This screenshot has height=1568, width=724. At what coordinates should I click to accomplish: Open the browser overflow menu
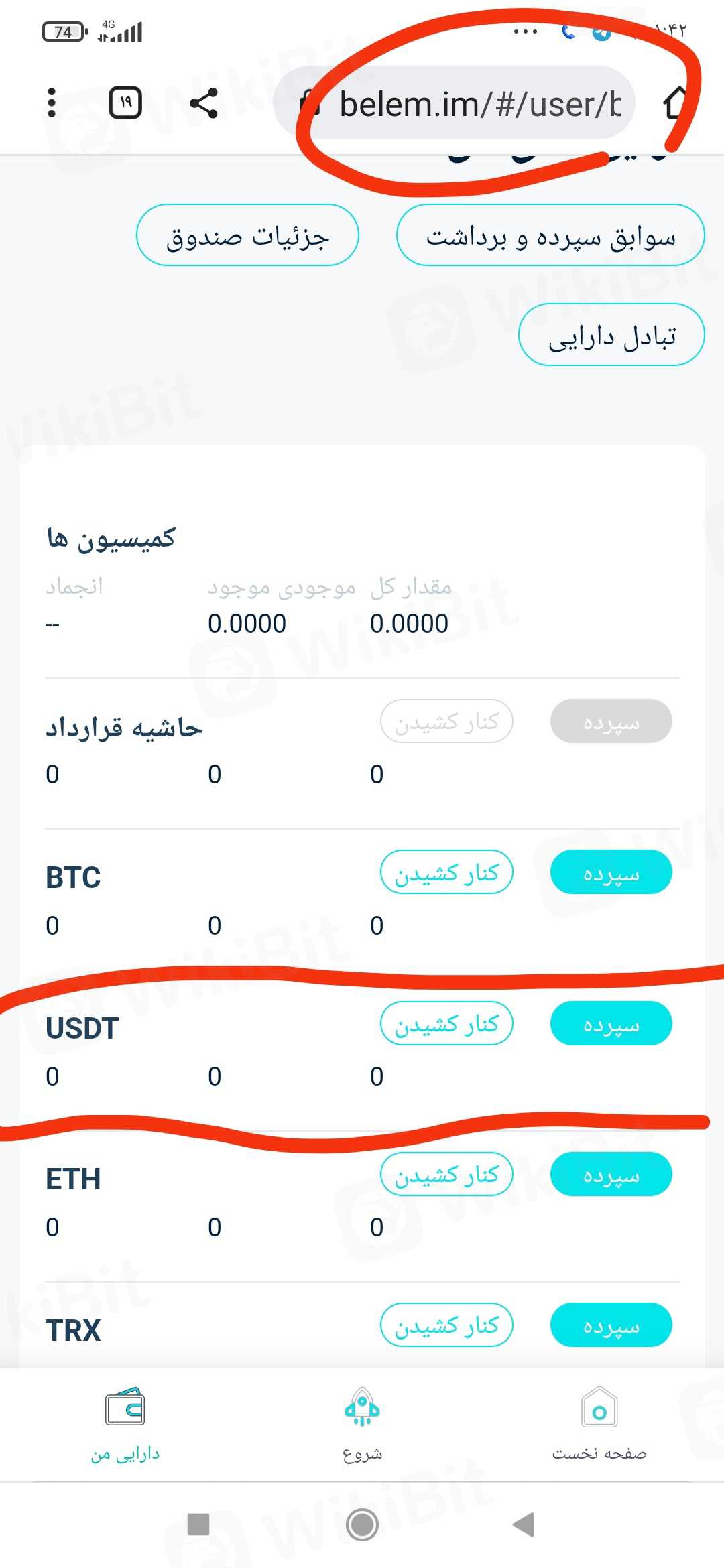(52, 103)
